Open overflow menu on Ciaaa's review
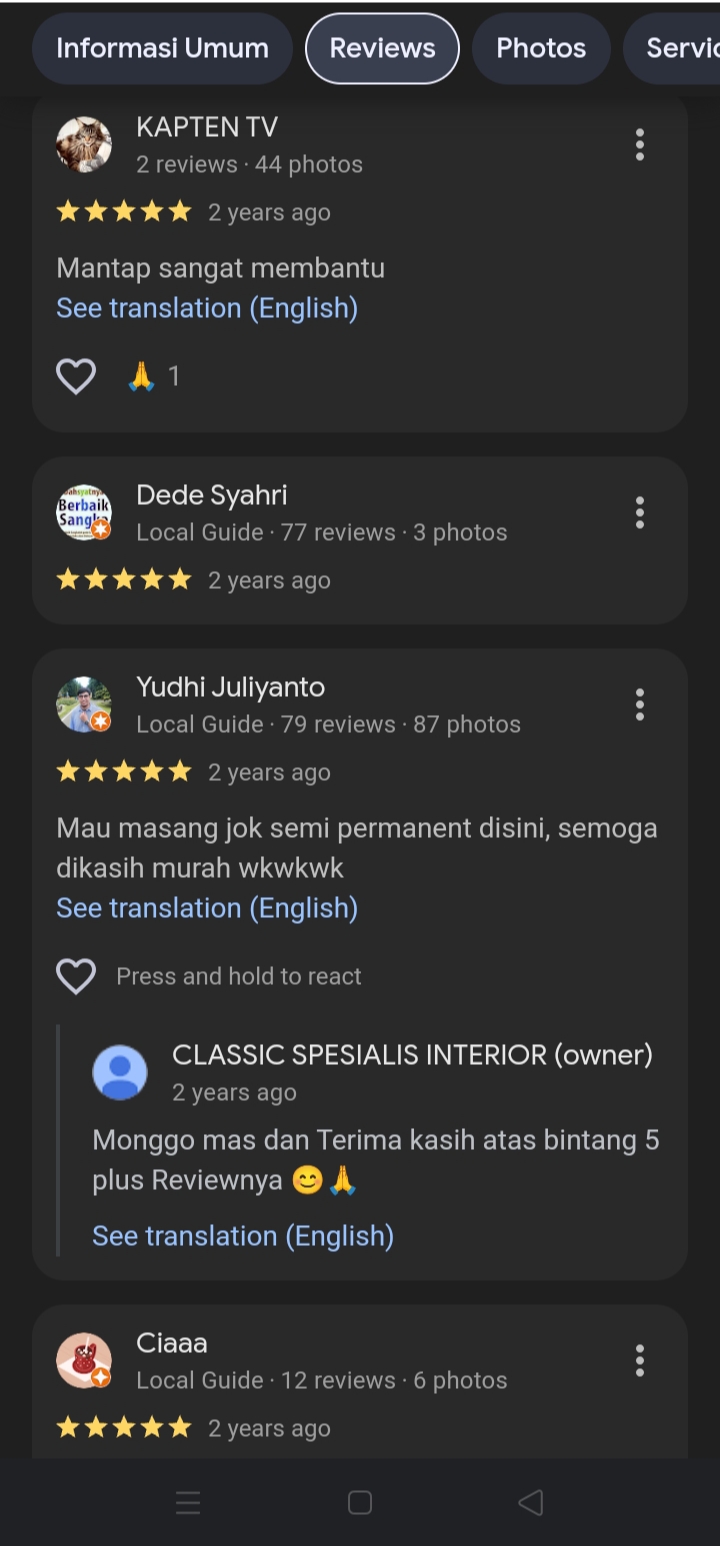The height and width of the screenshot is (1546, 720). point(640,1361)
